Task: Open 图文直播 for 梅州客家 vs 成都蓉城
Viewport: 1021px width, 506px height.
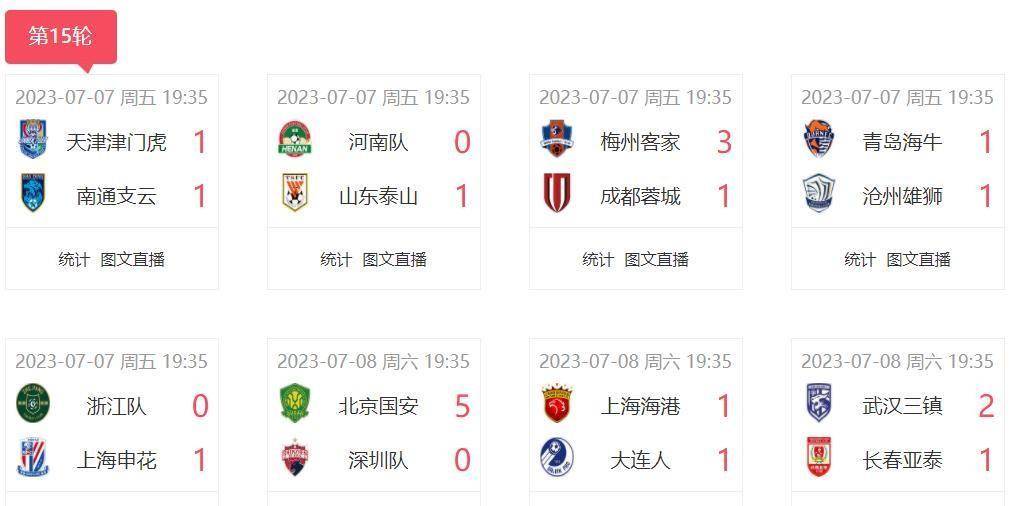Action: coord(657,260)
